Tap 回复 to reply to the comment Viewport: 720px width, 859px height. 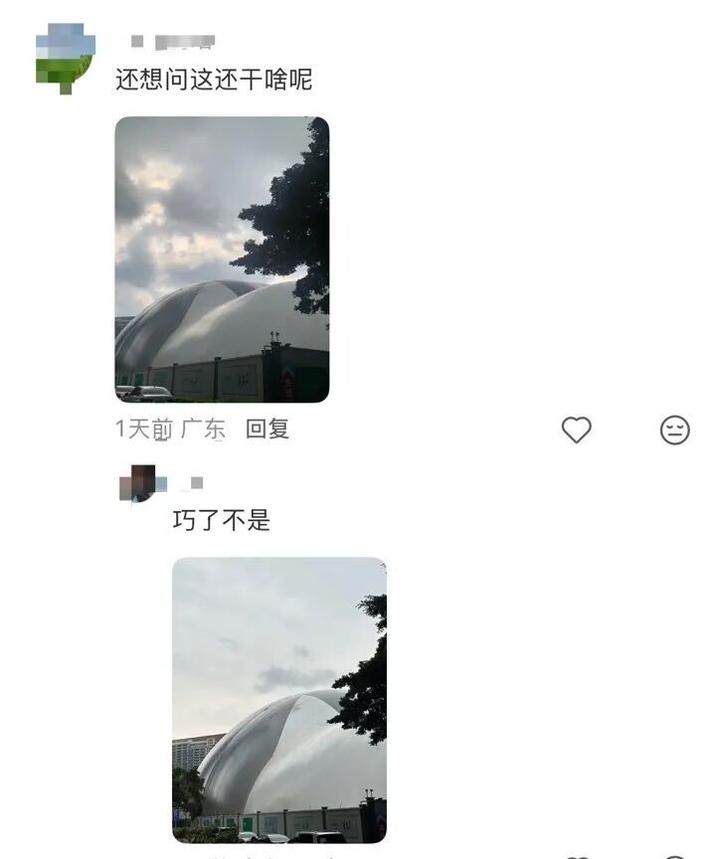point(267,429)
